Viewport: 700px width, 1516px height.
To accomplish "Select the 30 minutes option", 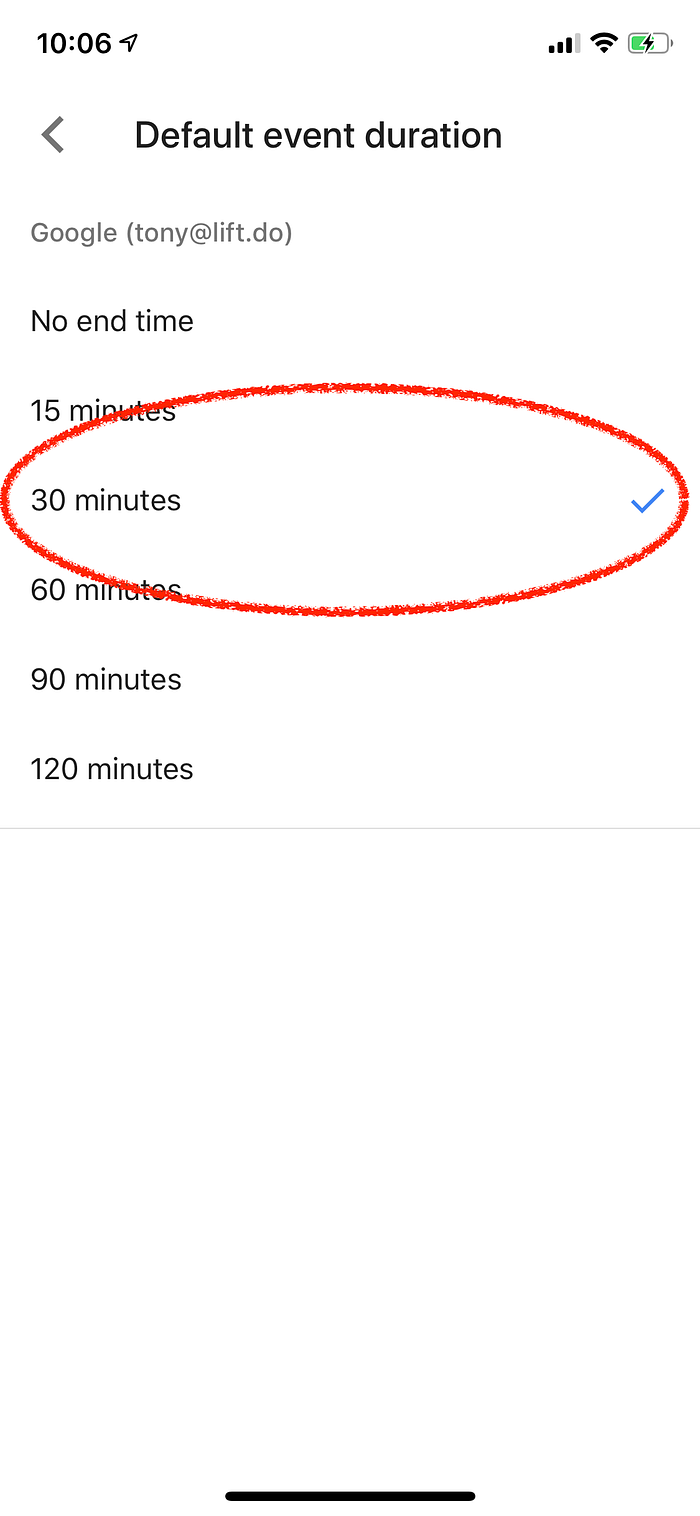I will (106, 500).
